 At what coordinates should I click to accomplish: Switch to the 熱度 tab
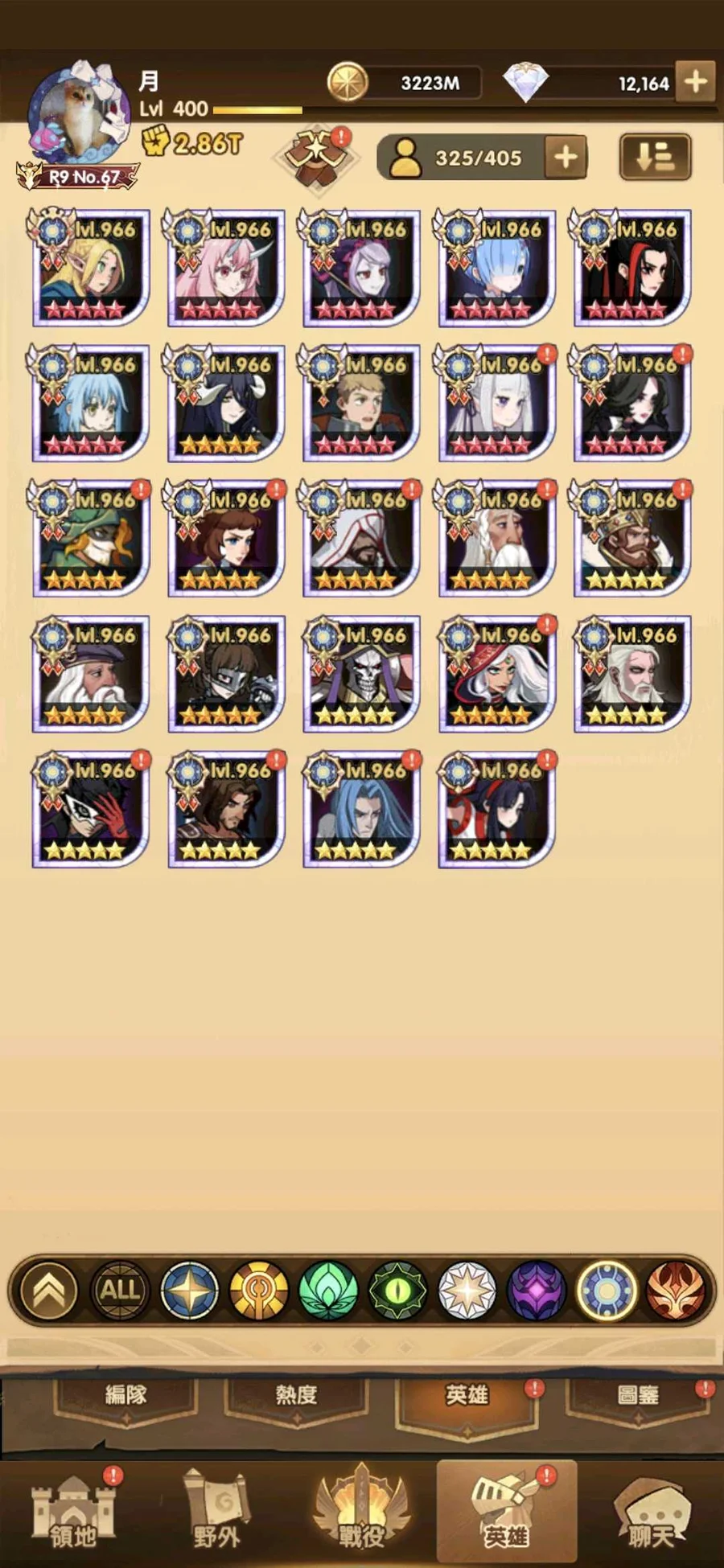296,1395
